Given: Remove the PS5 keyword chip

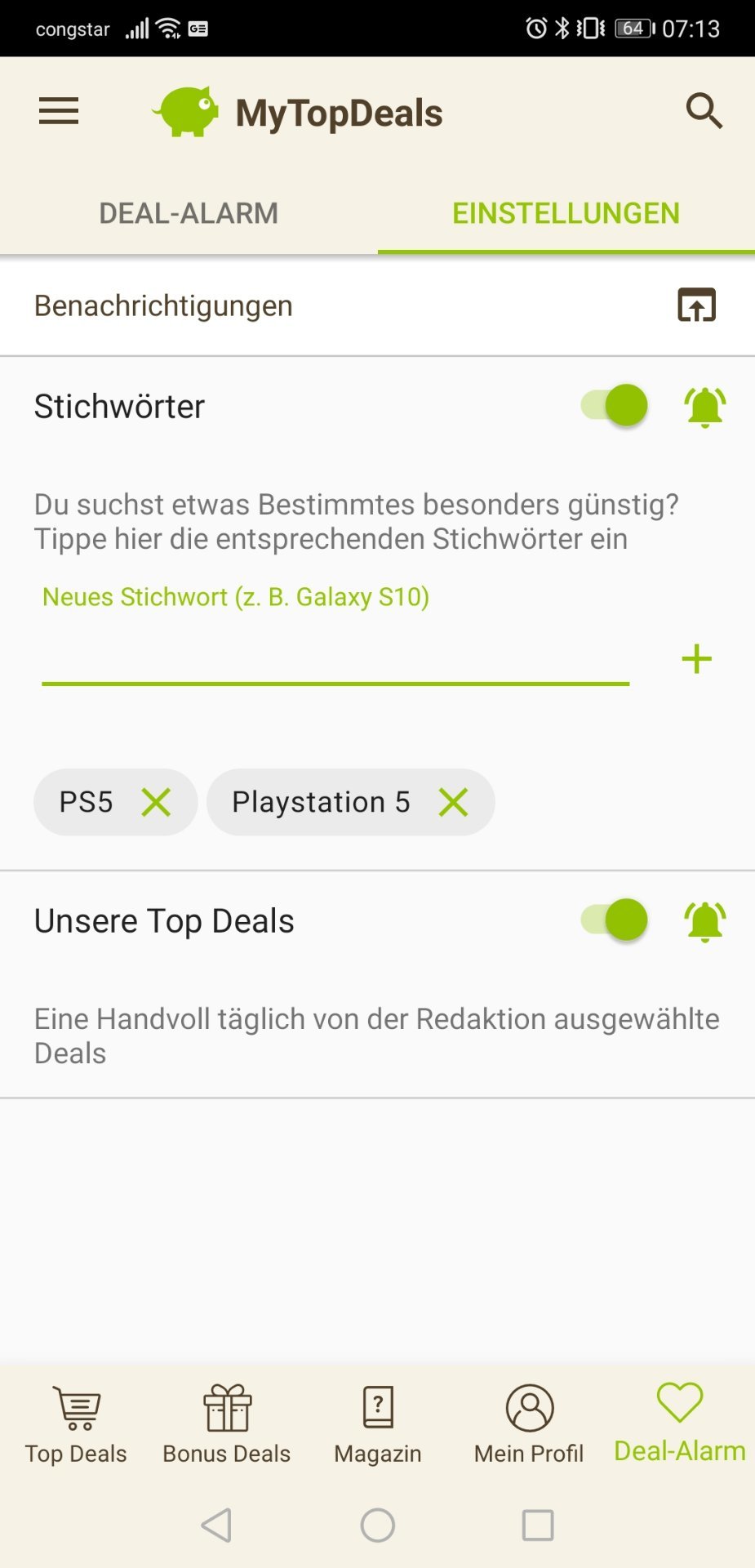Looking at the screenshot, I should coord(156,802).
